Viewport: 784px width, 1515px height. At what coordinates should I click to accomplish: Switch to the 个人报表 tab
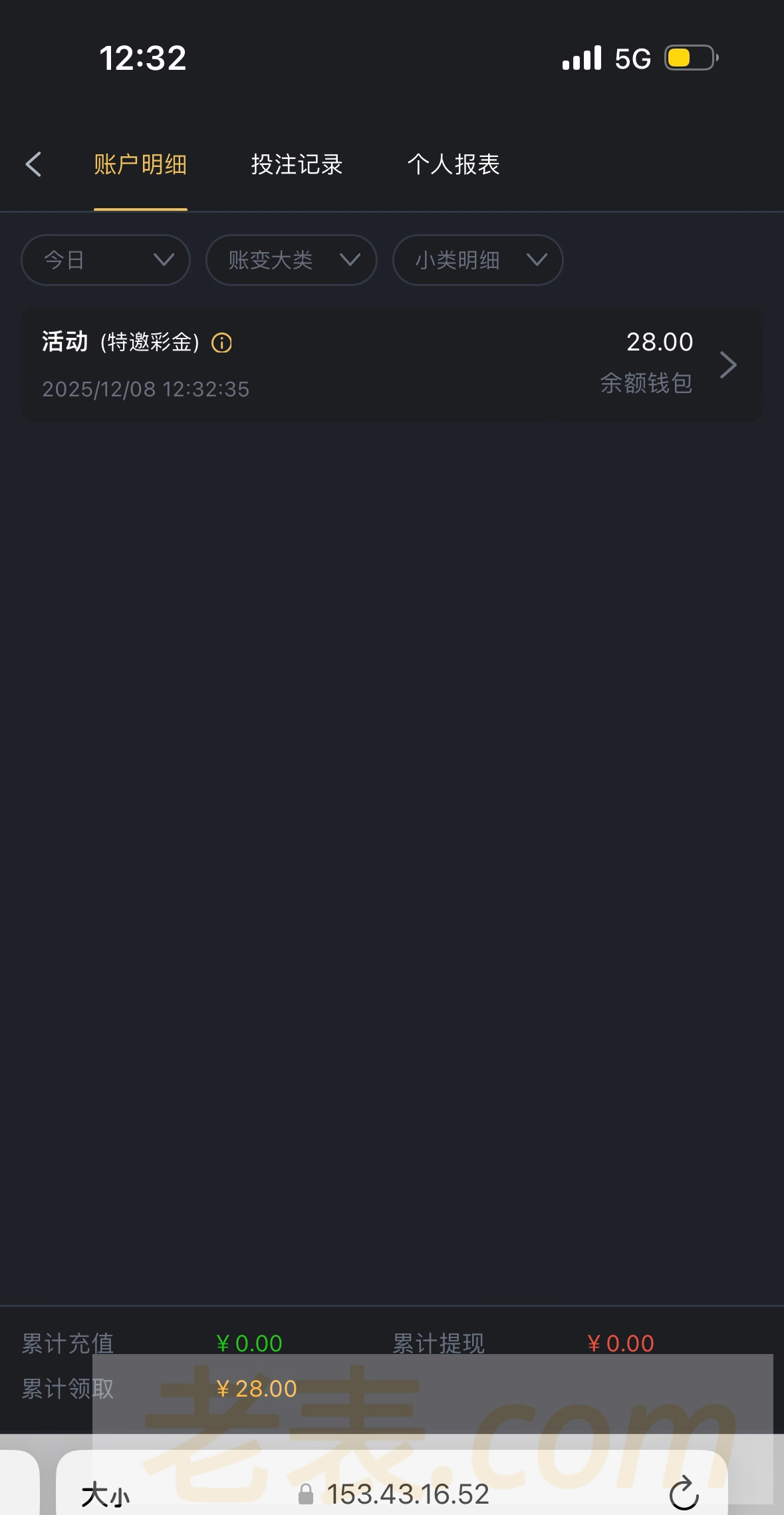click(453, 164)
